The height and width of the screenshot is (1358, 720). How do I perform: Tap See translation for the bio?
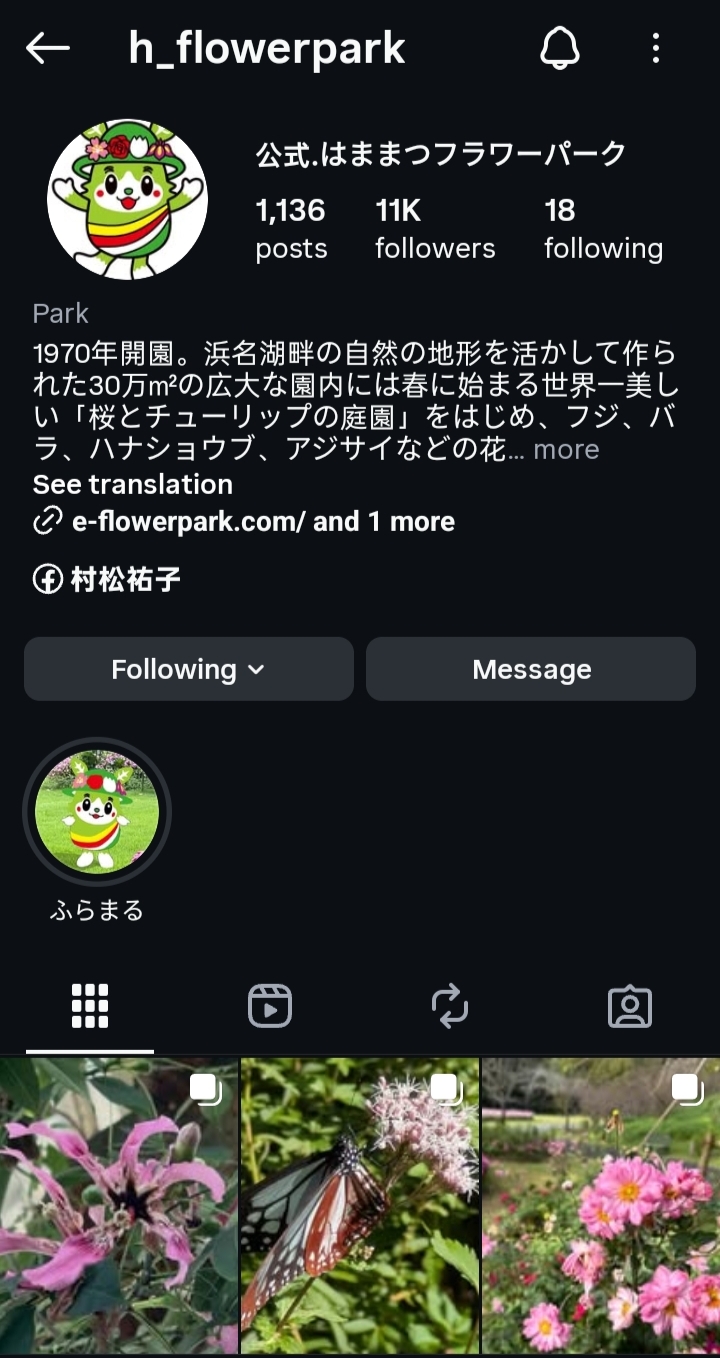(x=132, y=485)
